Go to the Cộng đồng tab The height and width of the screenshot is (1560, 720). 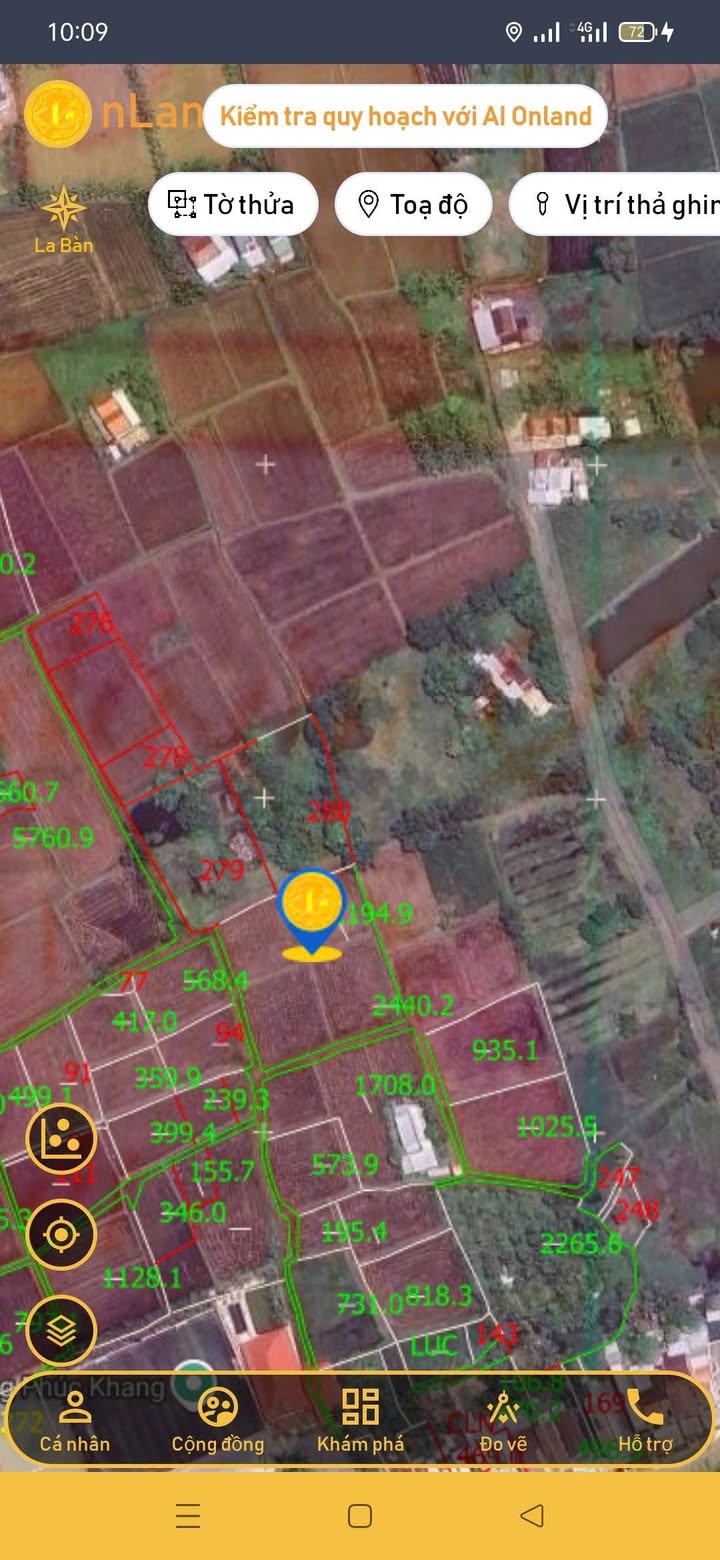[x=217, y=1420]
